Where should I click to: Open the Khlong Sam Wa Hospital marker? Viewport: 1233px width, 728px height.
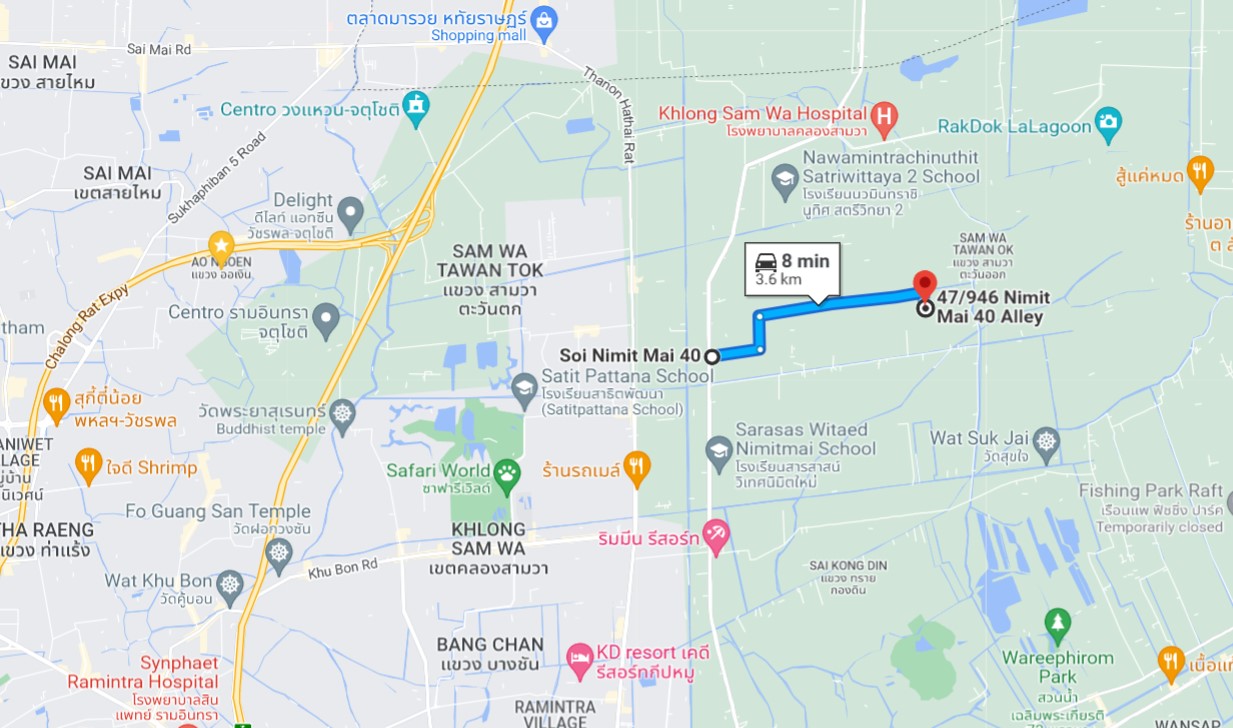coord(883,119)
